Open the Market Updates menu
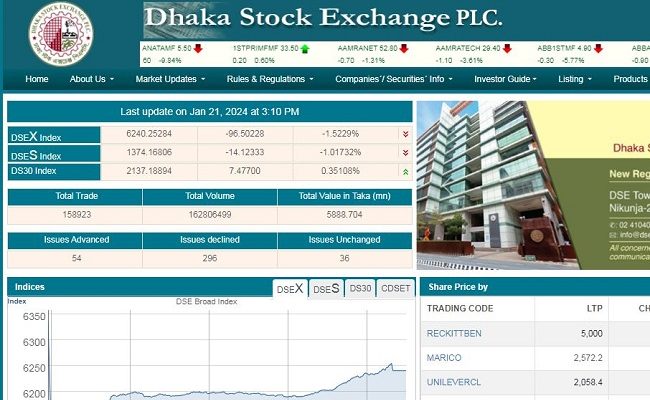Viewport: 650px width, 400px height. pos(170,79)
